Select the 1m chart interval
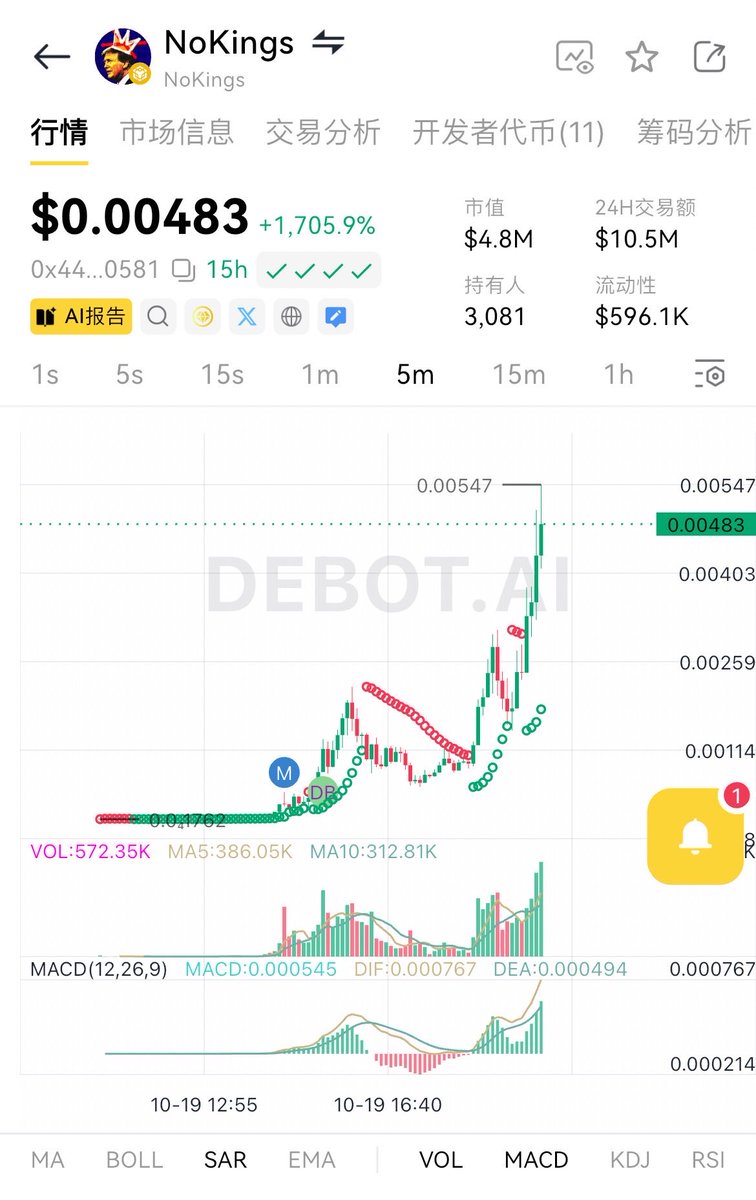The height and width of the screenshot is (1200, 756). 320,375
